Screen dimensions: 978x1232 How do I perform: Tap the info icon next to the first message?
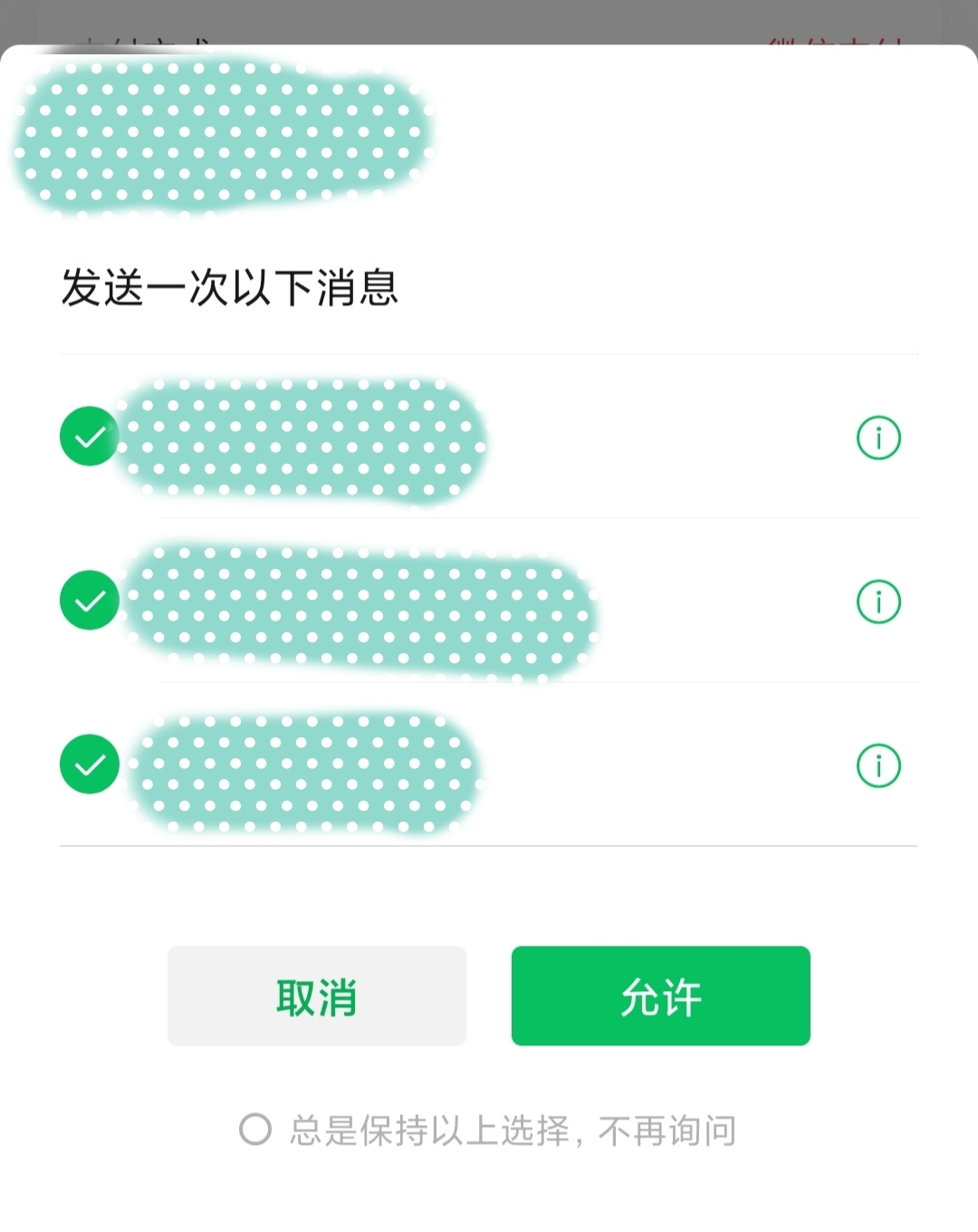(x=877, y=436)
